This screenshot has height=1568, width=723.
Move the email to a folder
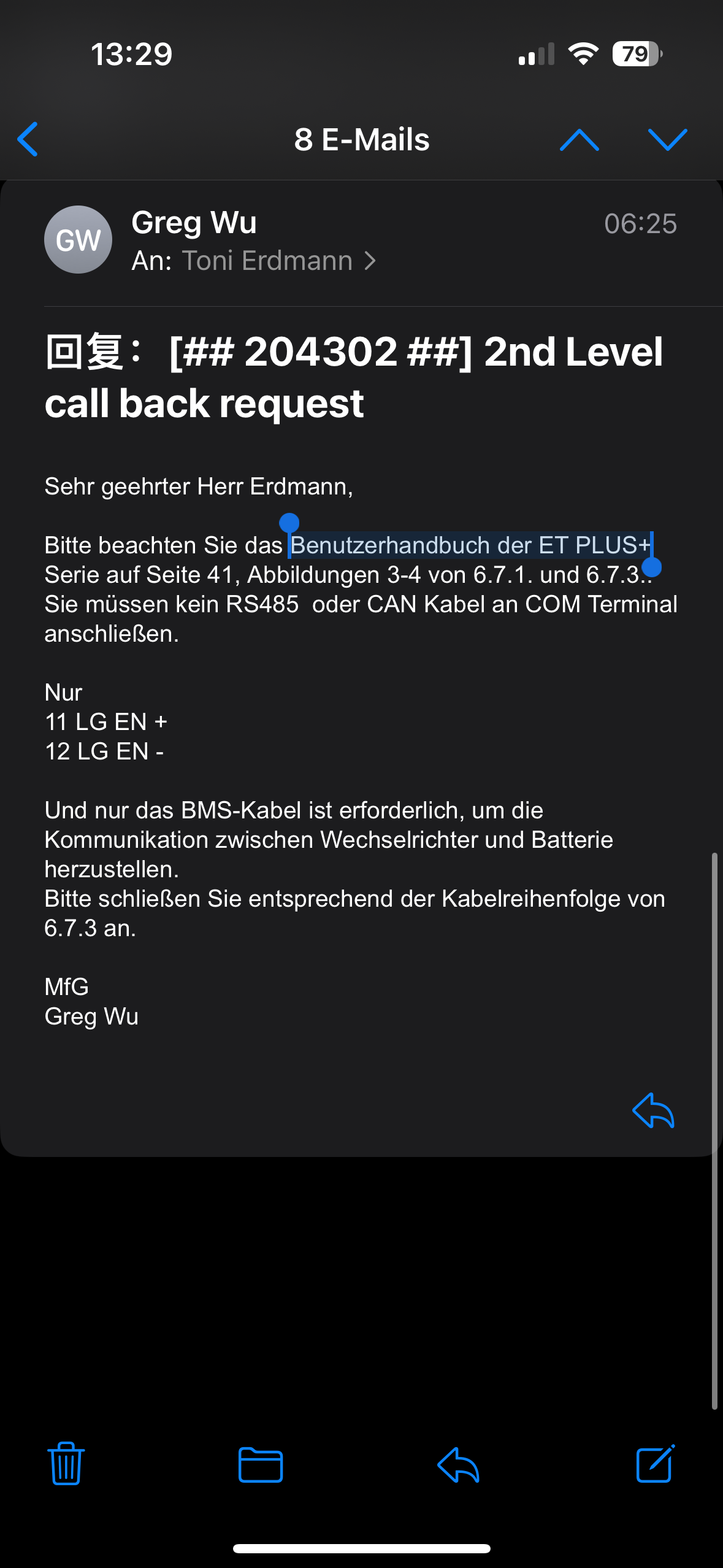click(x=261, y=1464)
